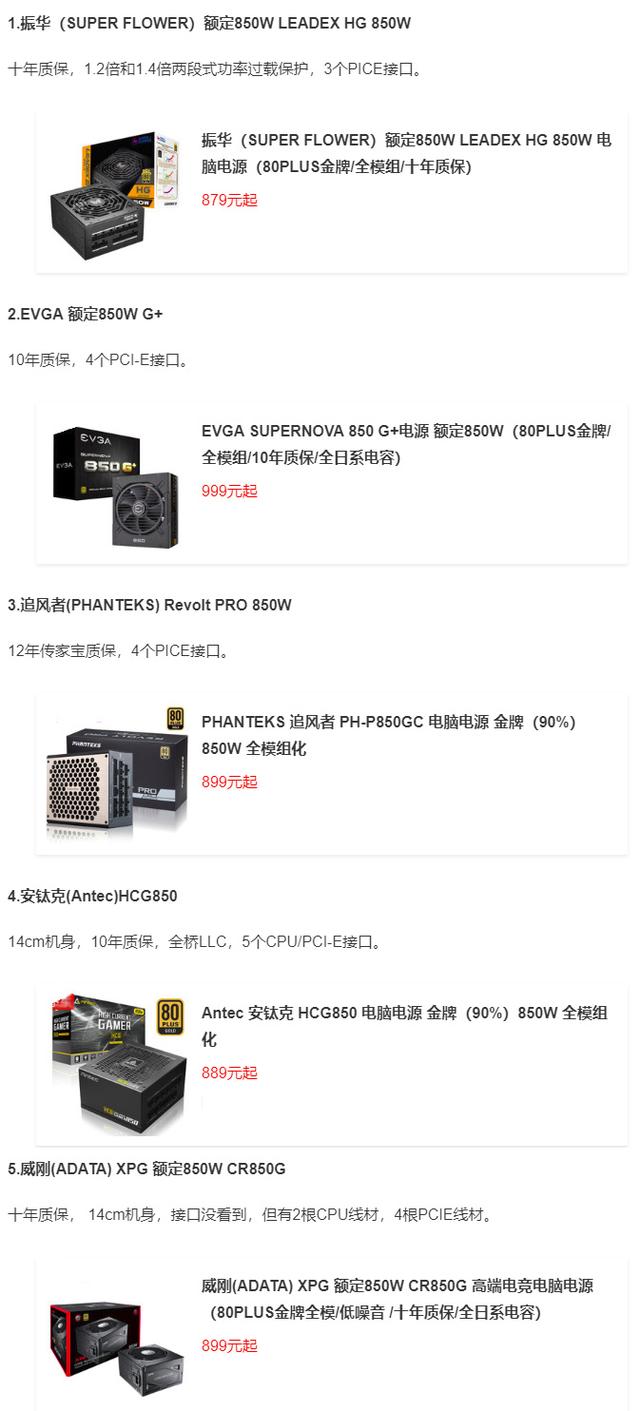Open the EVGA SUPERNOVA 850 G+ product card

pyautogui.click(x=405, y=444)
